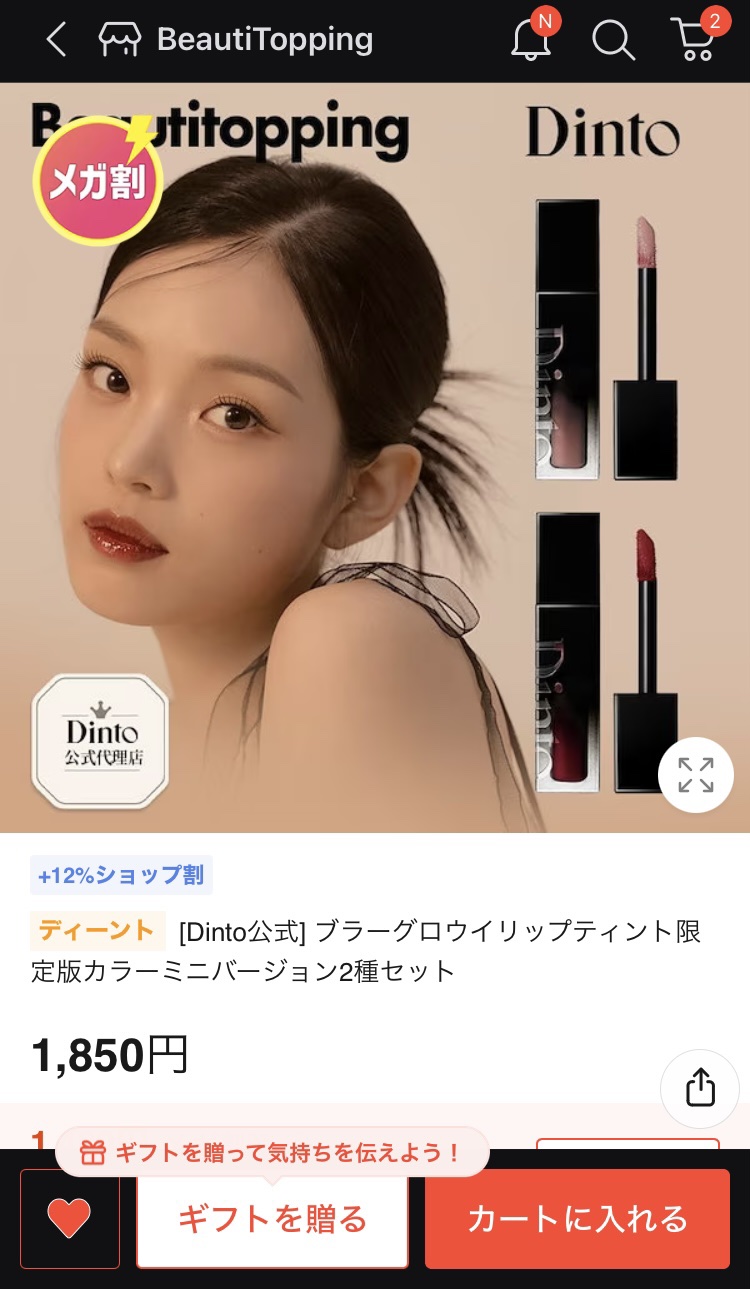Tap the +12%ショップ割 discount badge
750x1289 pixels.
(x=121, y=875)
